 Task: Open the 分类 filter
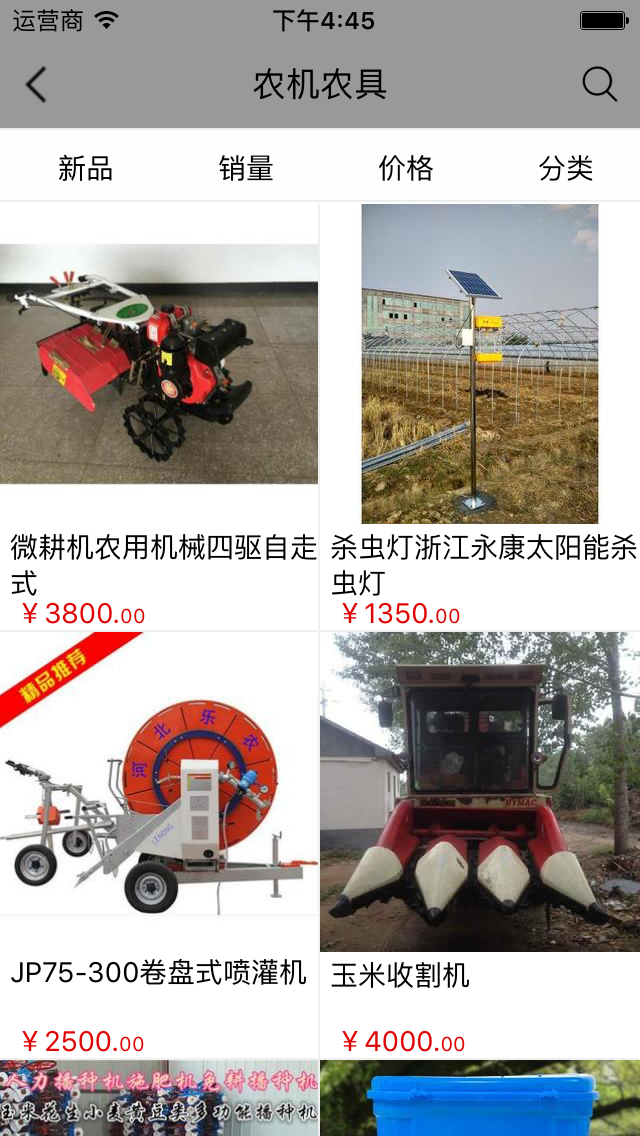(x=566, y=168)
